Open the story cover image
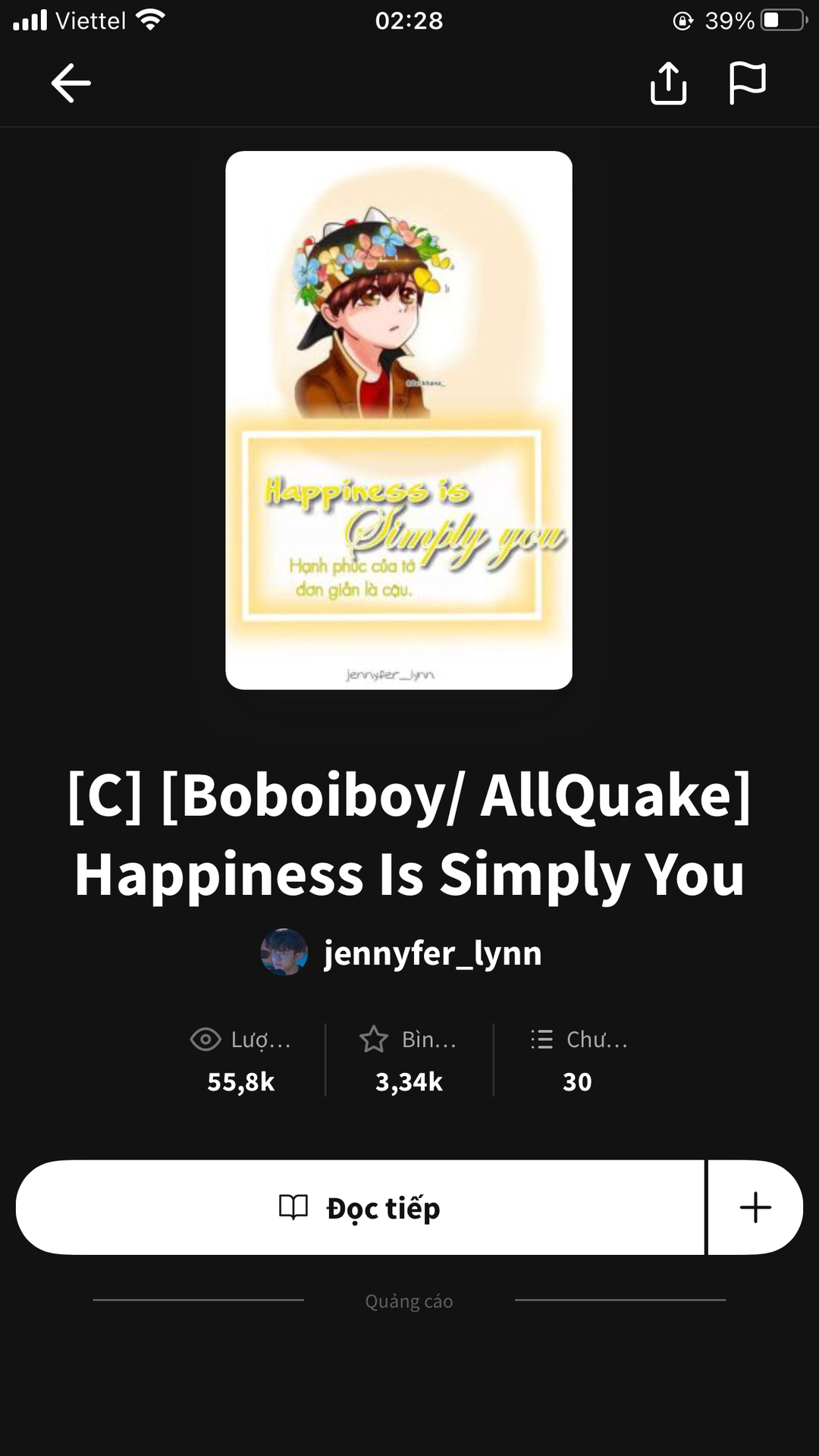Screen dimensions: 819x1456 [x=399, y=420]
